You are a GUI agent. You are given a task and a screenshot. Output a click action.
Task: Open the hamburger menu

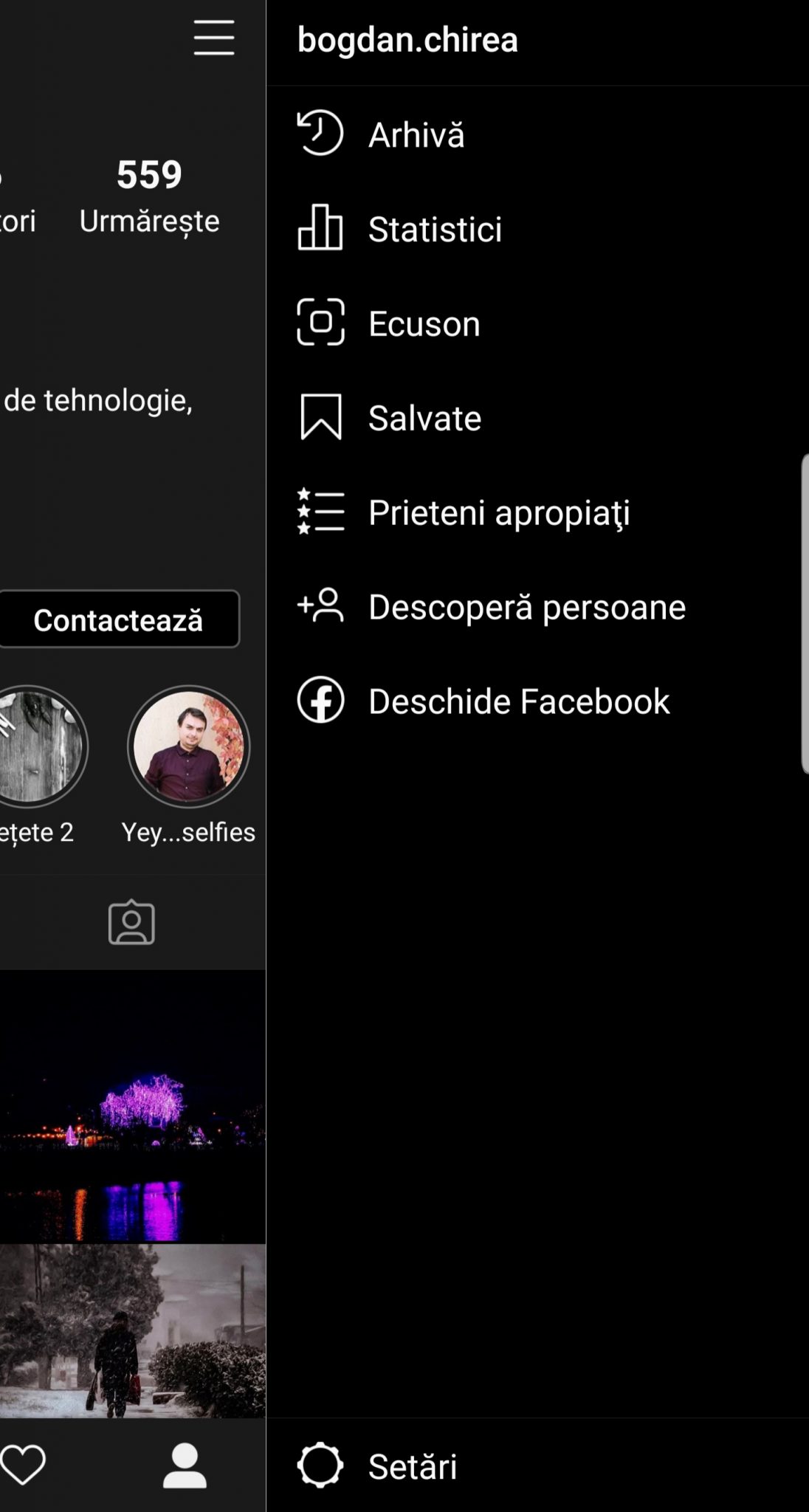pos(213,38)
